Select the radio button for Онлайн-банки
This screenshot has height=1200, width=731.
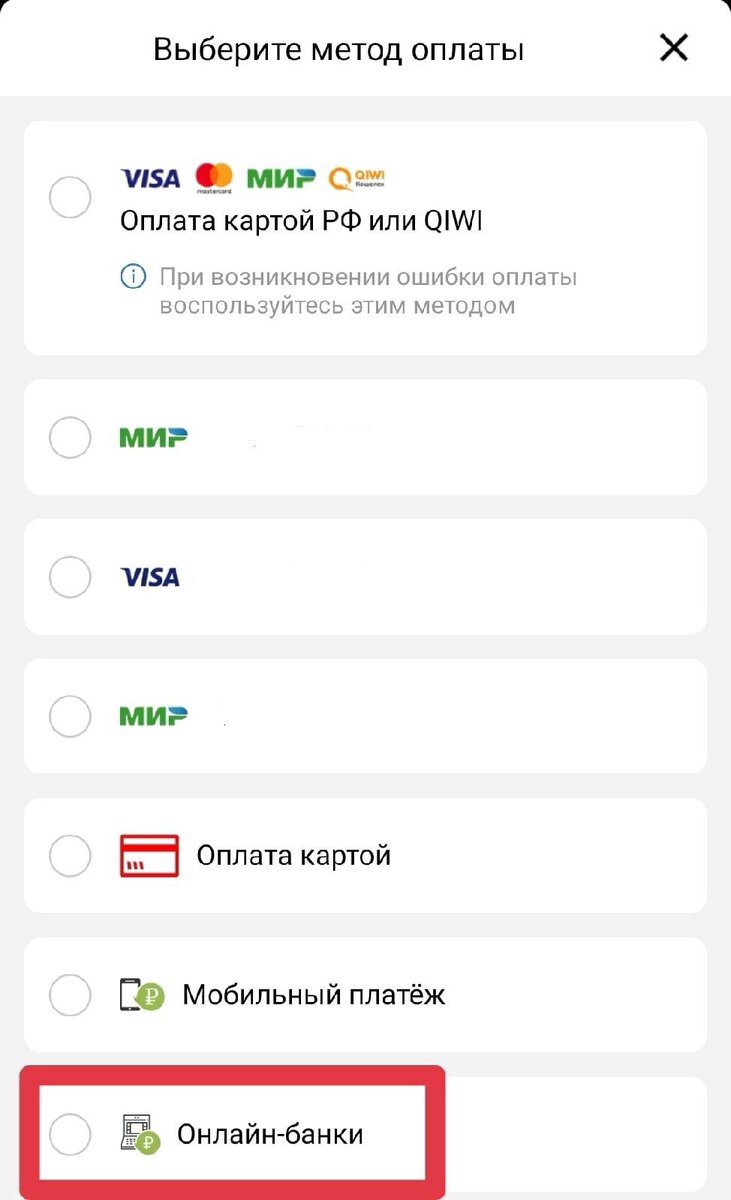pos(70,1133)
